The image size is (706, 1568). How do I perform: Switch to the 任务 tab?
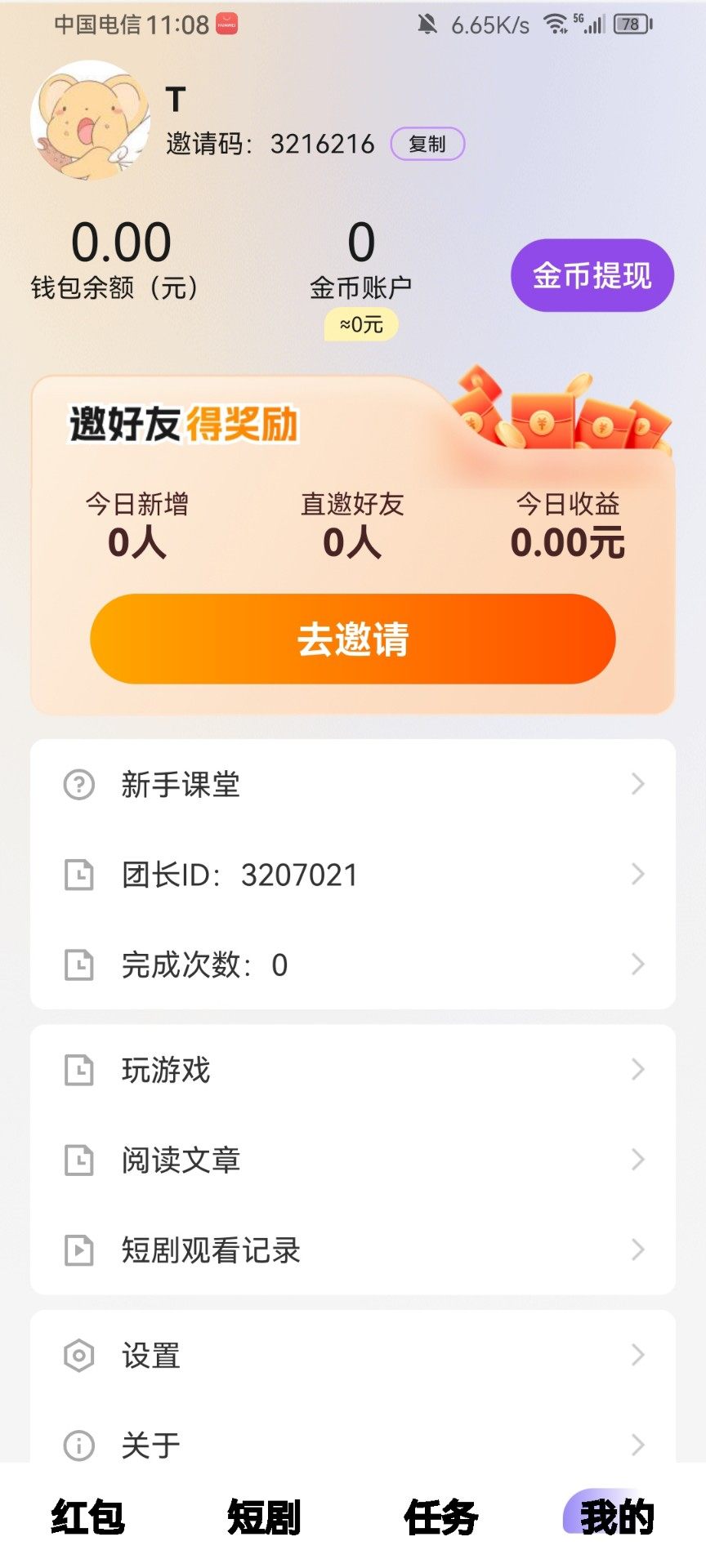441,1517
